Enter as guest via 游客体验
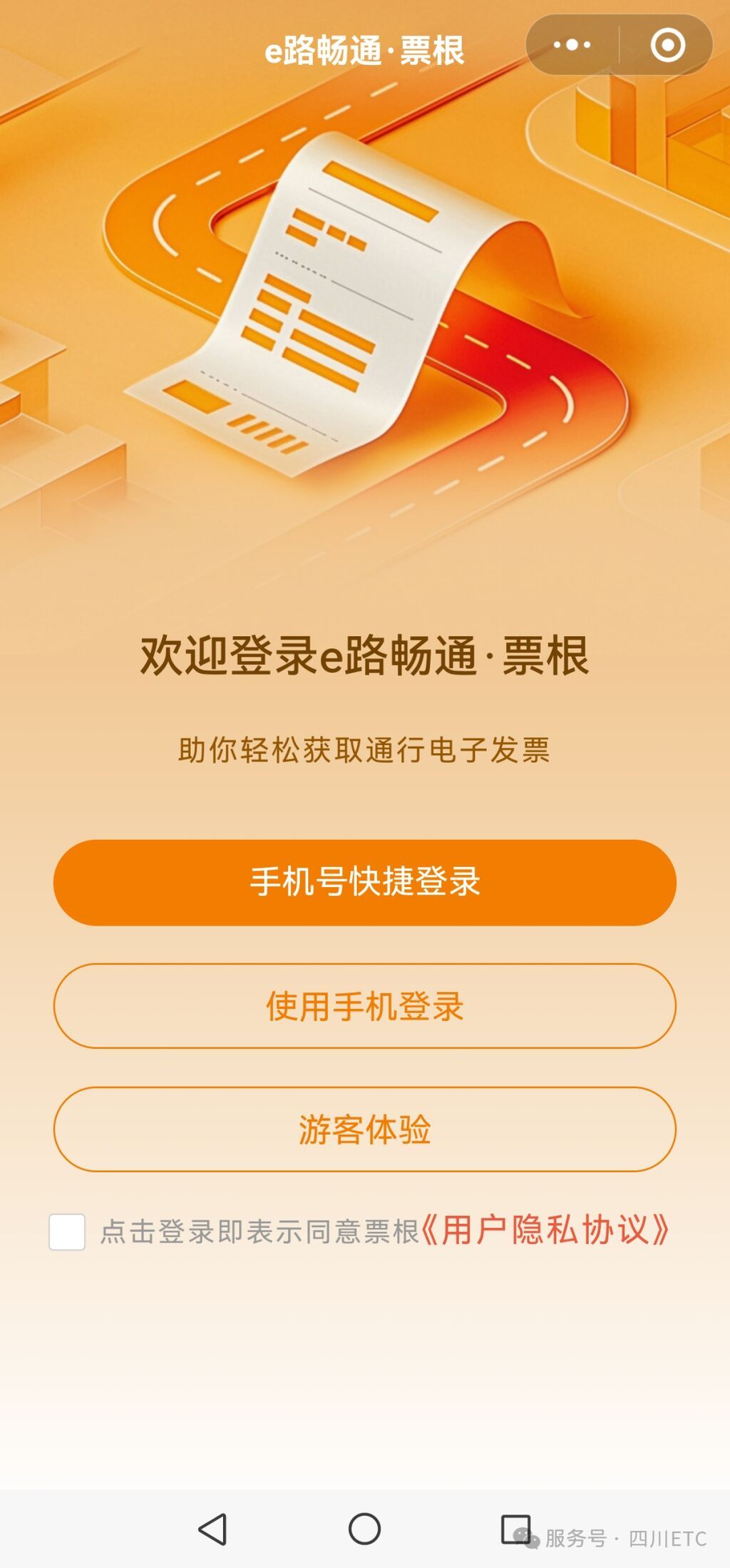Viewport: 730px width, 1568px height. [364, 1129]
